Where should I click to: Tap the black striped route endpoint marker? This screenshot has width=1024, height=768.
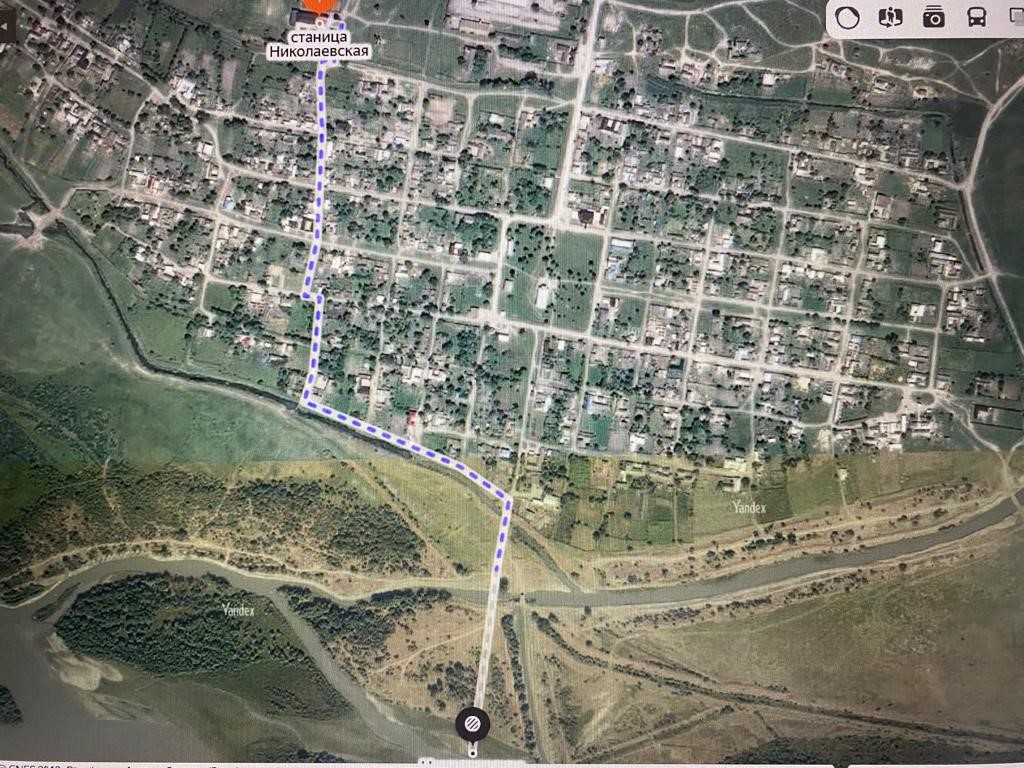(471, 722)
